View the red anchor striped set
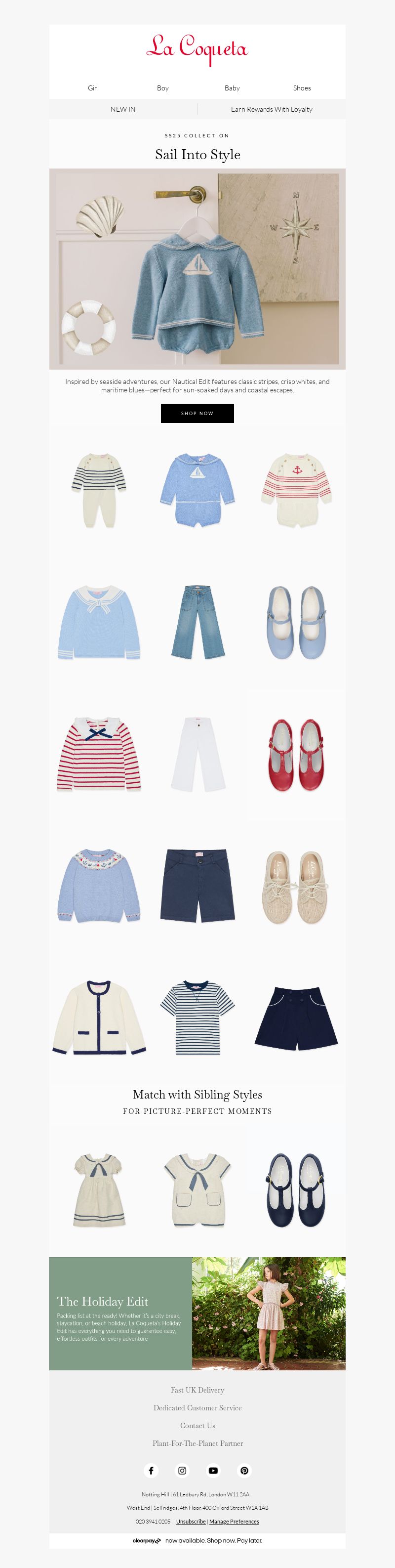 296,489
